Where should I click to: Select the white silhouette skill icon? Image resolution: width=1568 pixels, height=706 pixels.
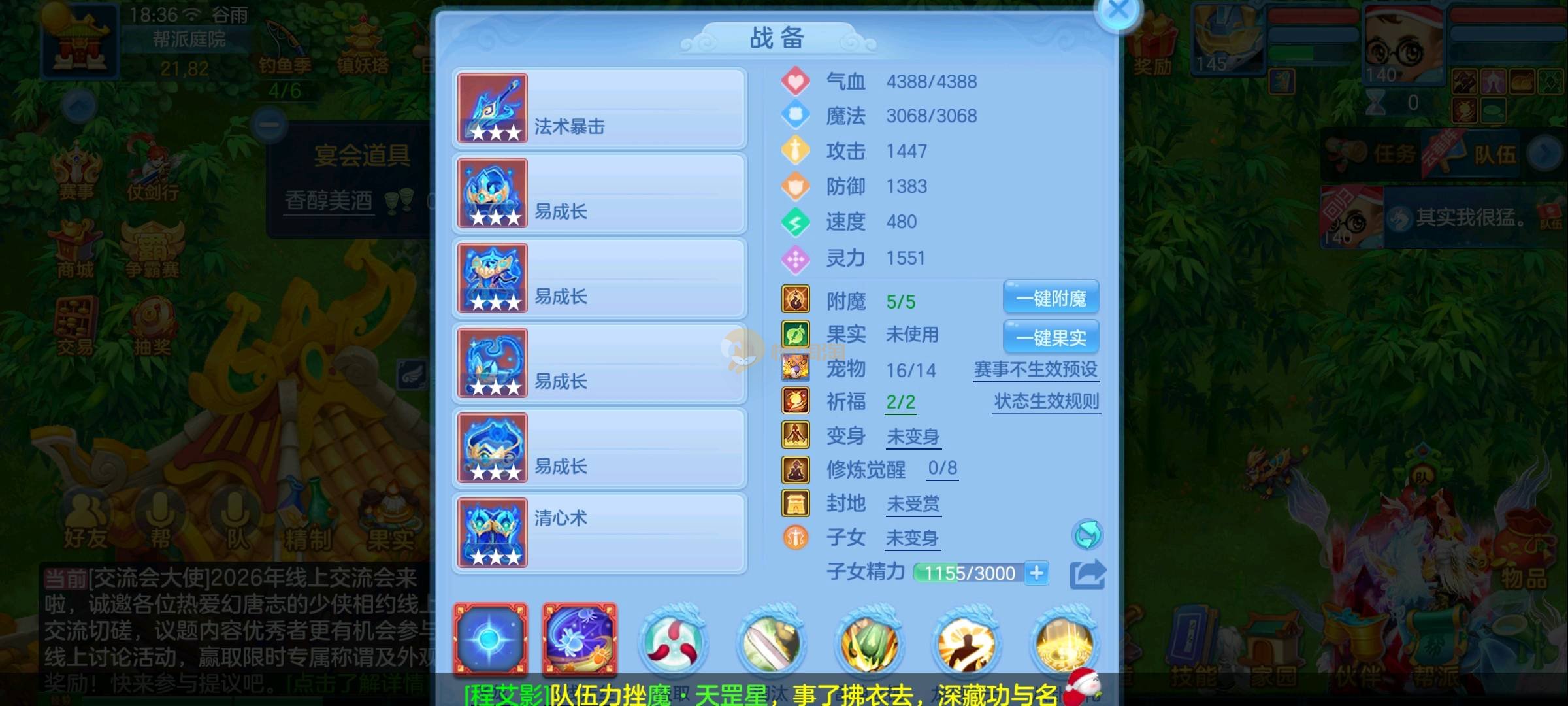click(x=966, y=643)
